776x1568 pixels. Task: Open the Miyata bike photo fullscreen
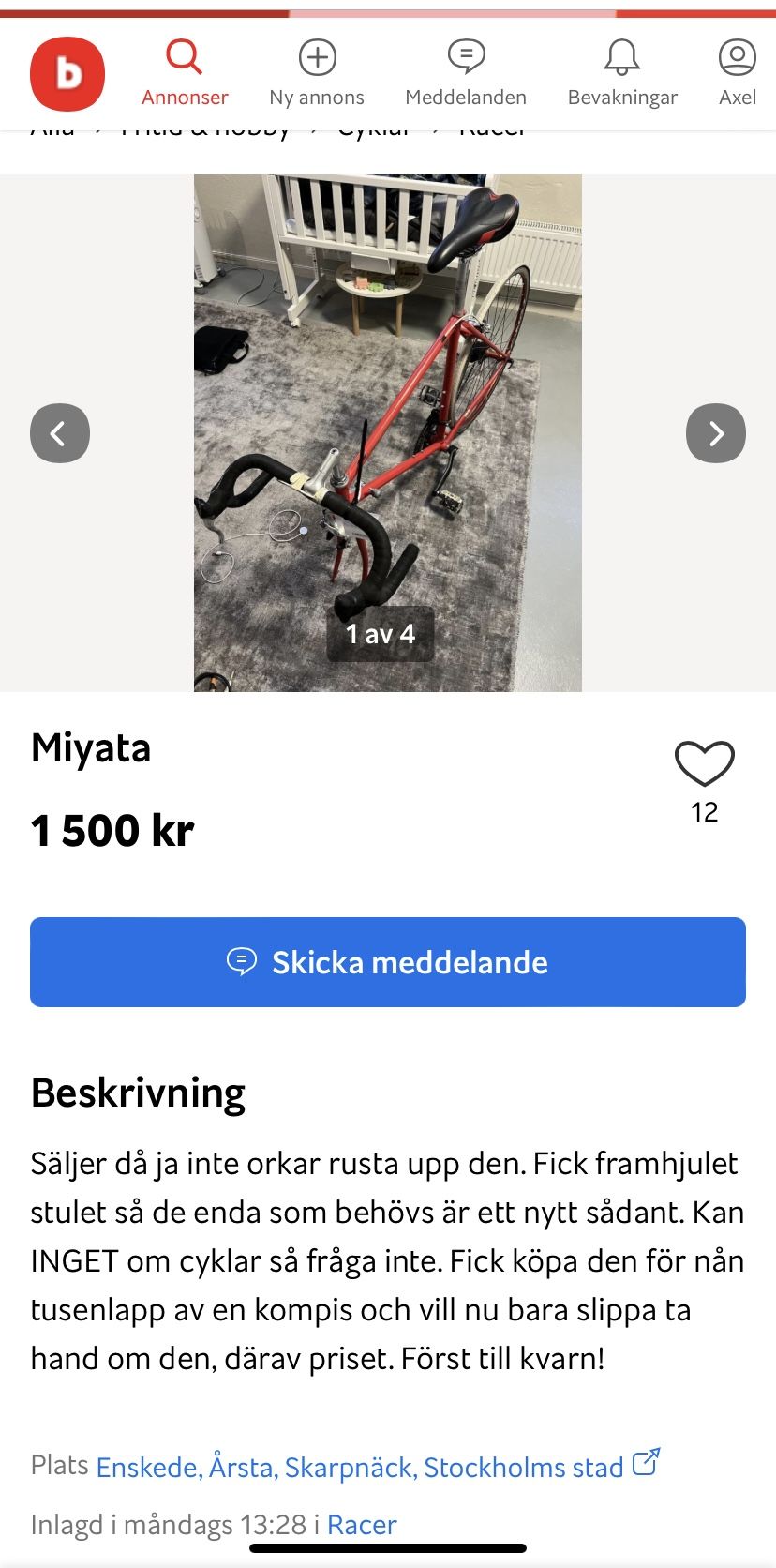point(388,413)
